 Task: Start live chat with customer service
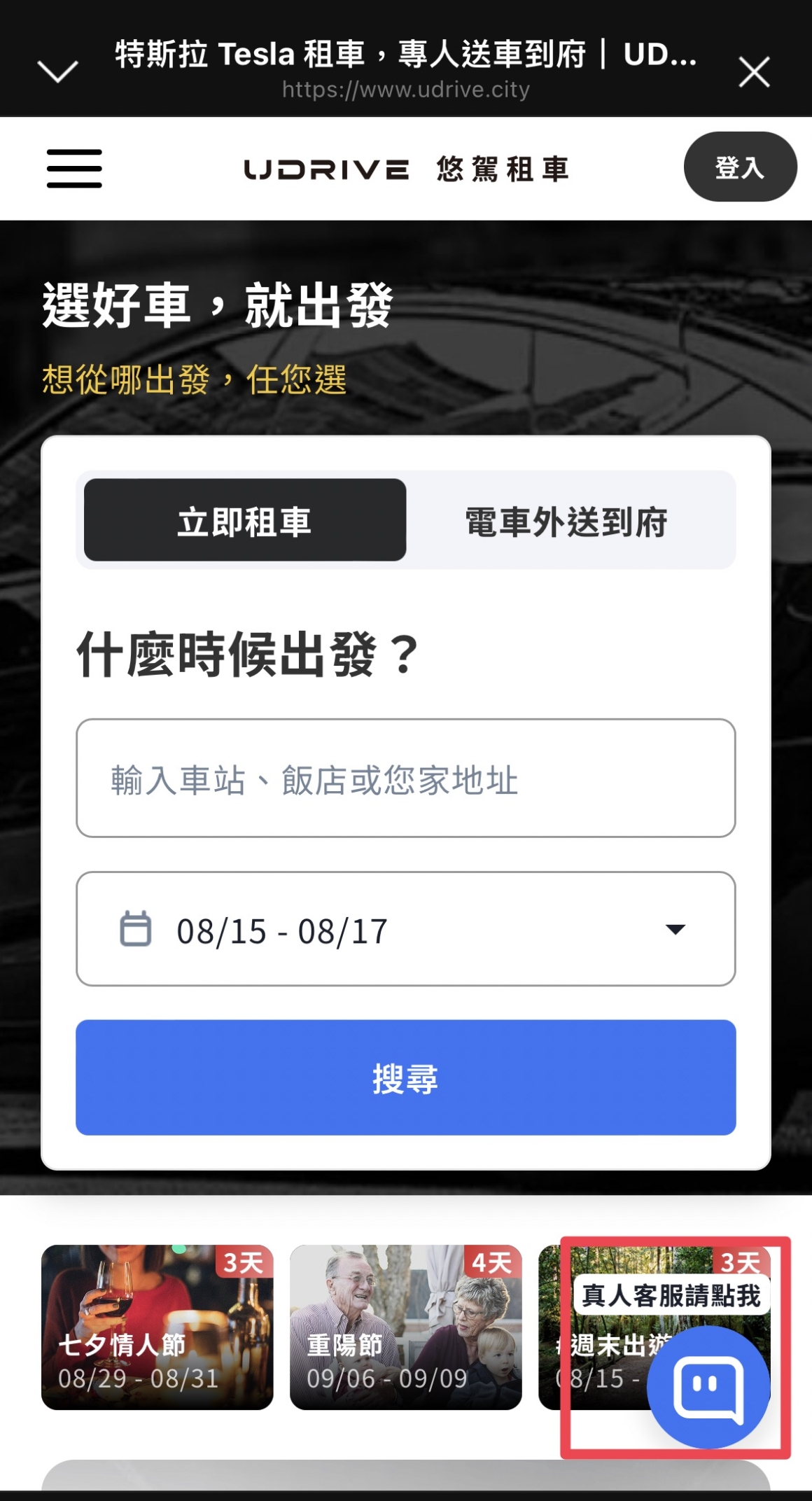(708, 1387)
